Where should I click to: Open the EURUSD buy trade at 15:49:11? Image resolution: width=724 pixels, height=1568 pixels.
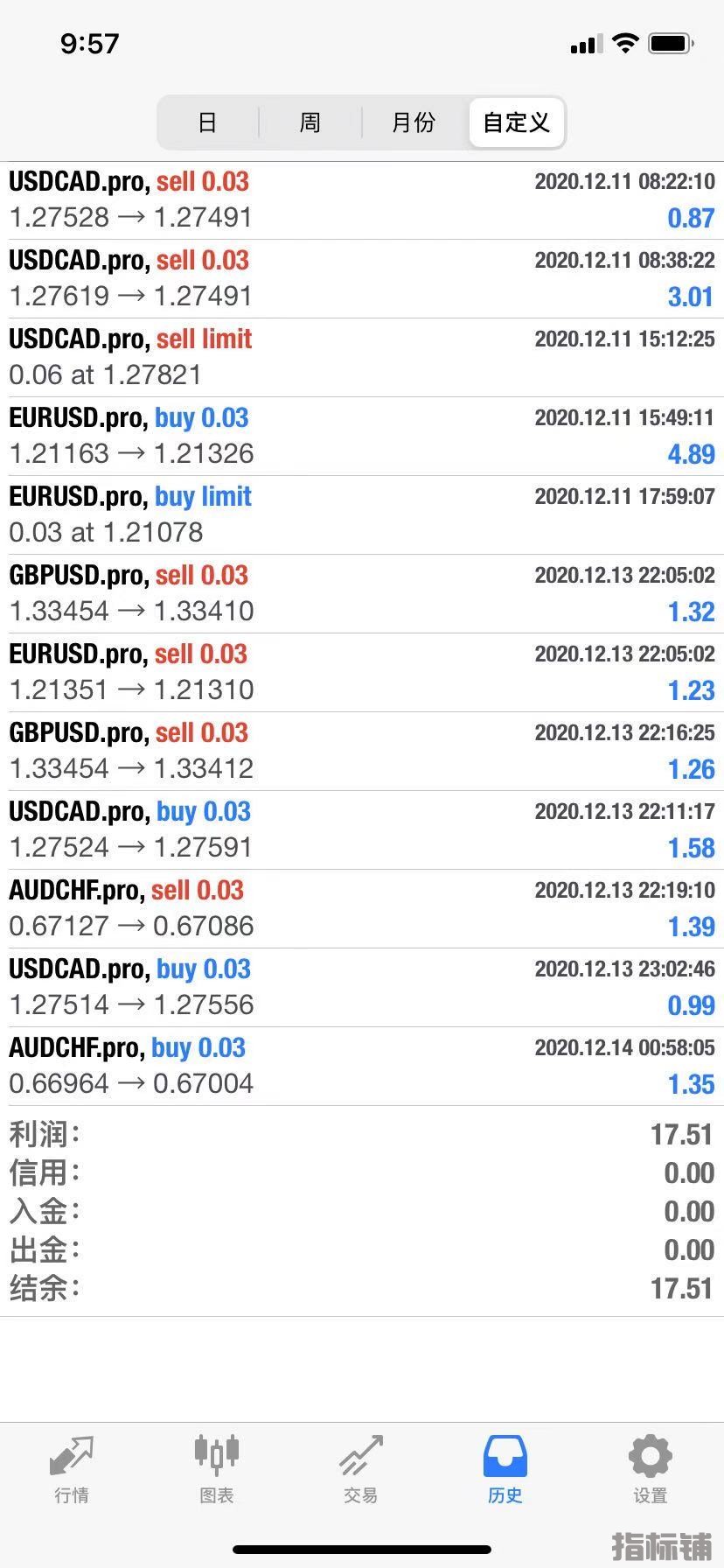362,437
